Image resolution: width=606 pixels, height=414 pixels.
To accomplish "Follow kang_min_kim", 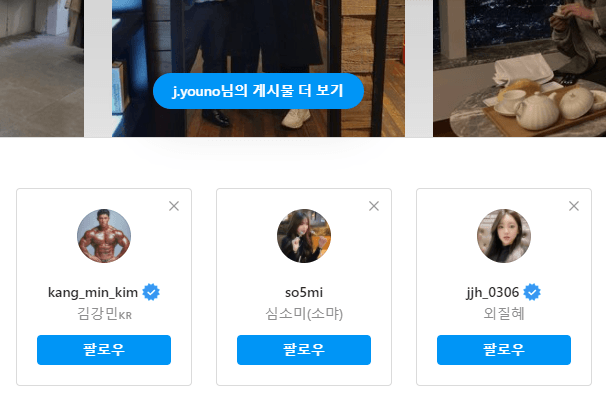I will click(104, 350).
